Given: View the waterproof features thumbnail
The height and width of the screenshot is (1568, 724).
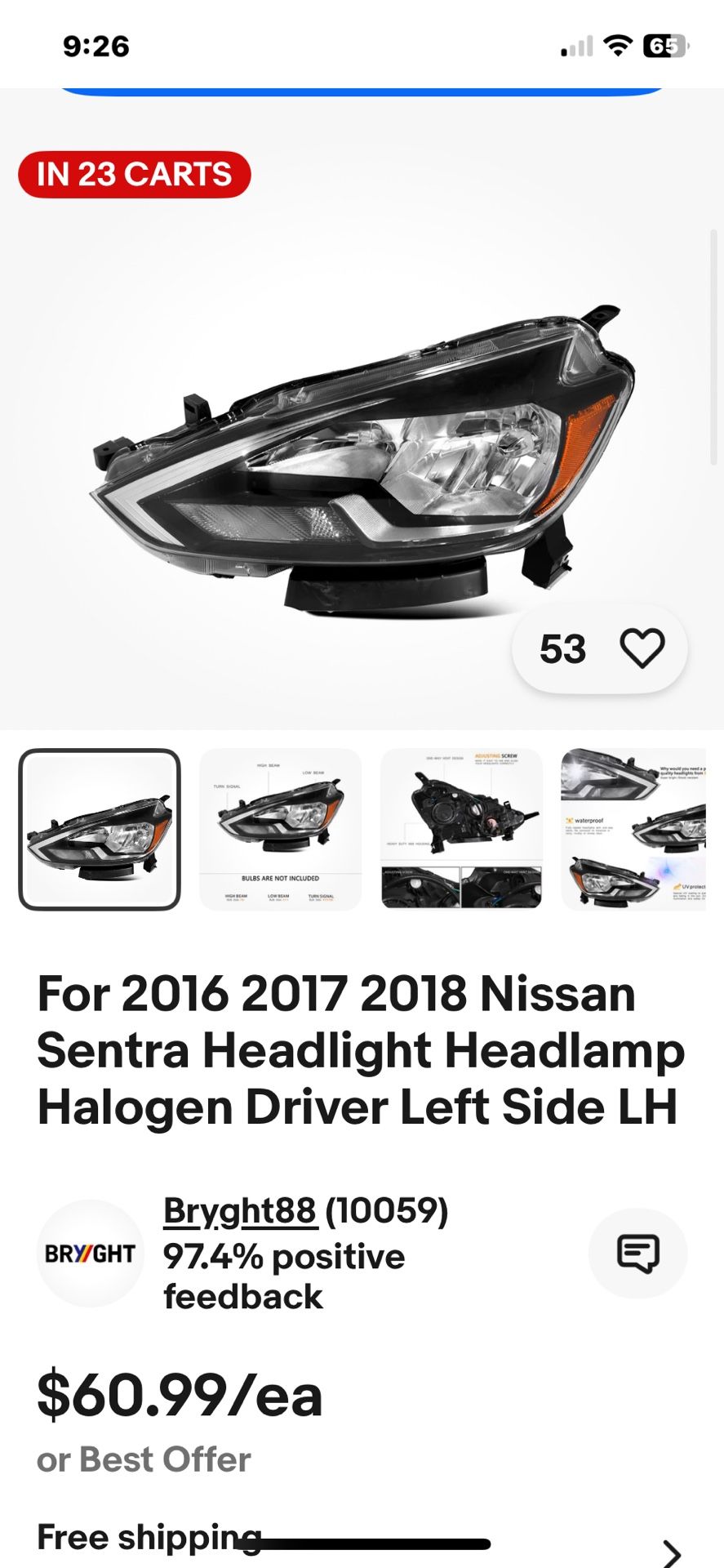Looking at the screenshot, I should click(x=633, y=829).
